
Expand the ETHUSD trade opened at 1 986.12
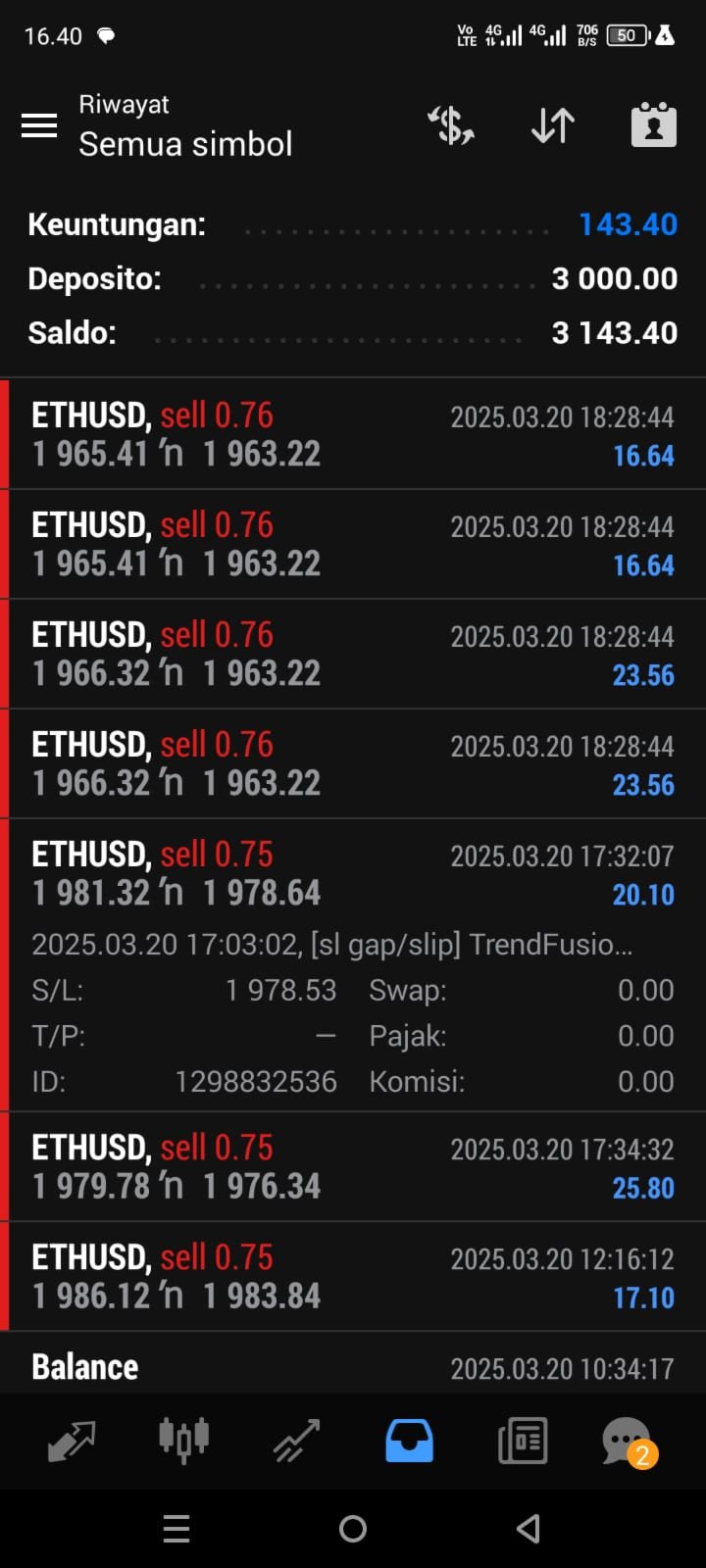point(353,1276)
